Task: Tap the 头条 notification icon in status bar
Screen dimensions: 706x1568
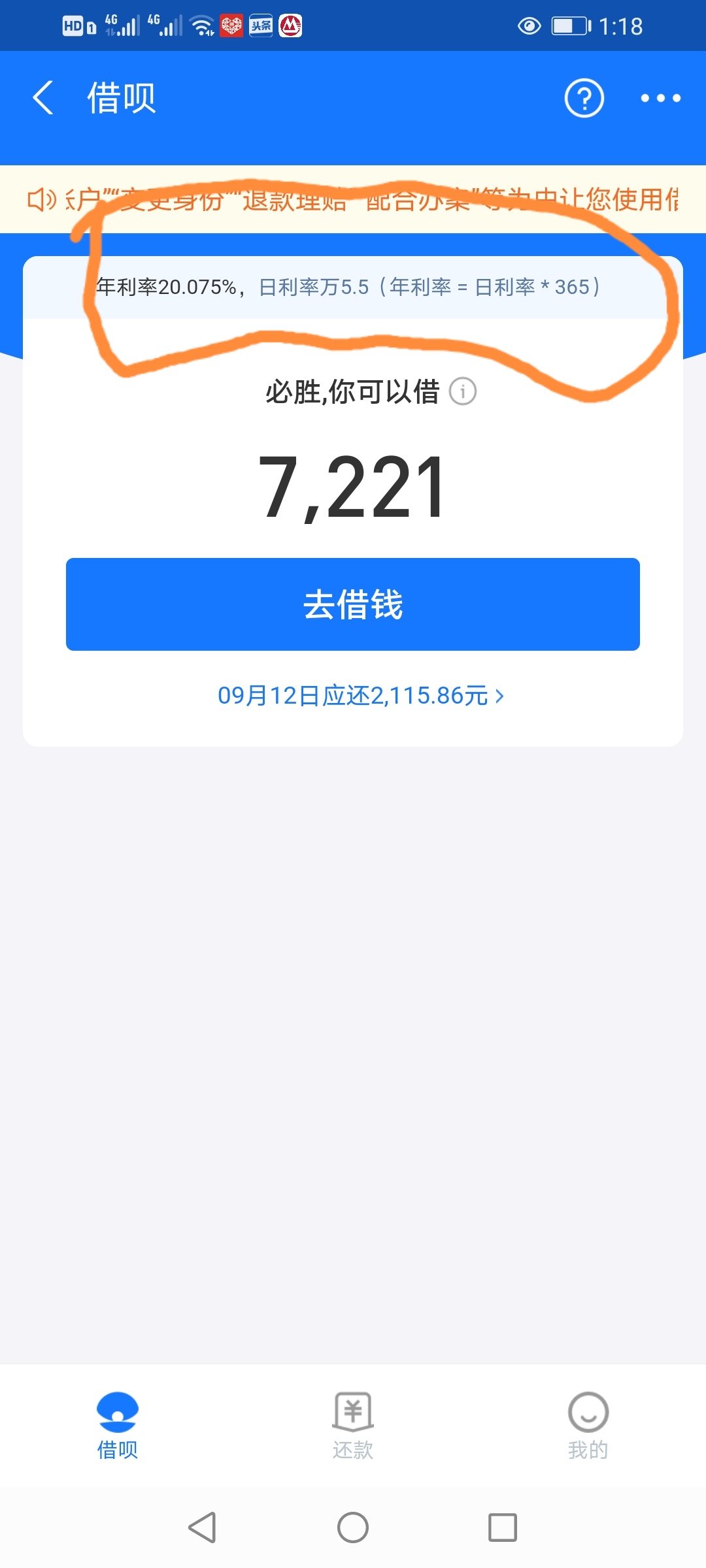Action: 260,26
